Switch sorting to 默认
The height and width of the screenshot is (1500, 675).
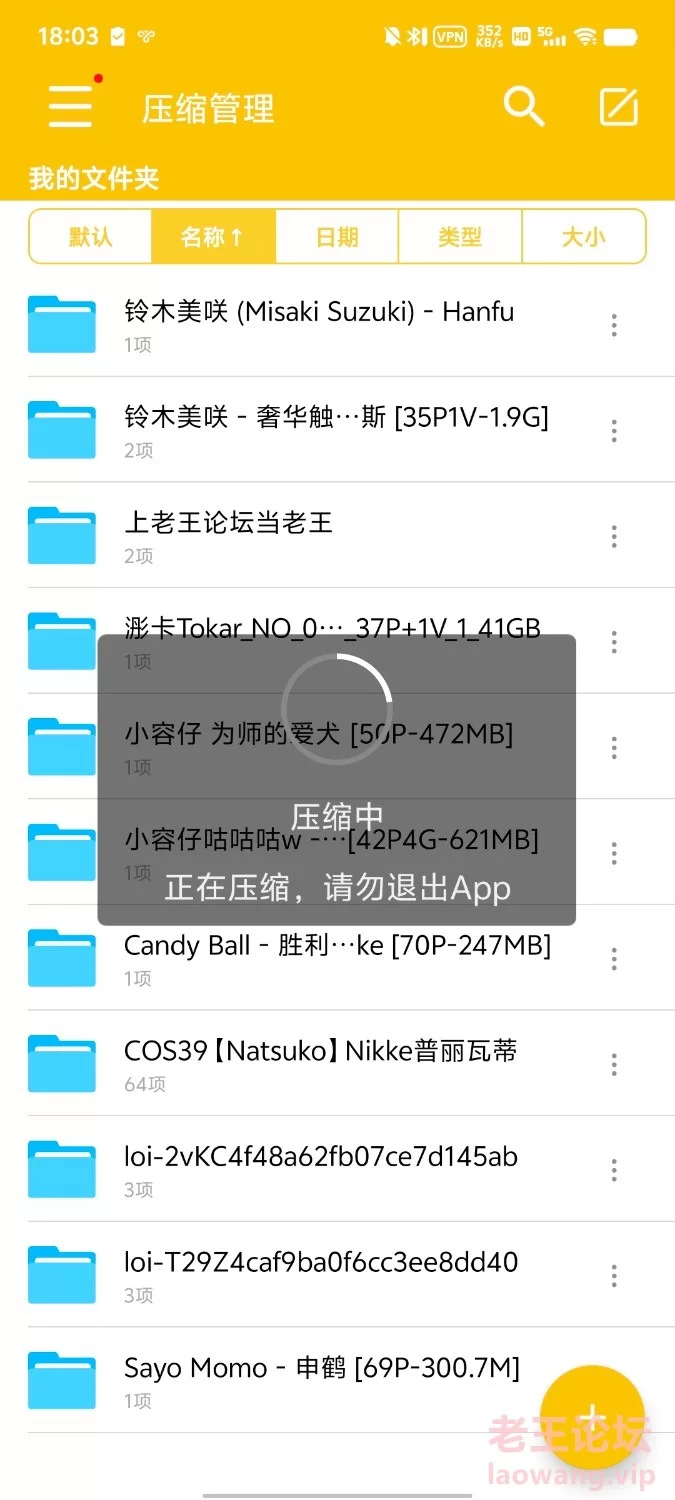[90, 237]
